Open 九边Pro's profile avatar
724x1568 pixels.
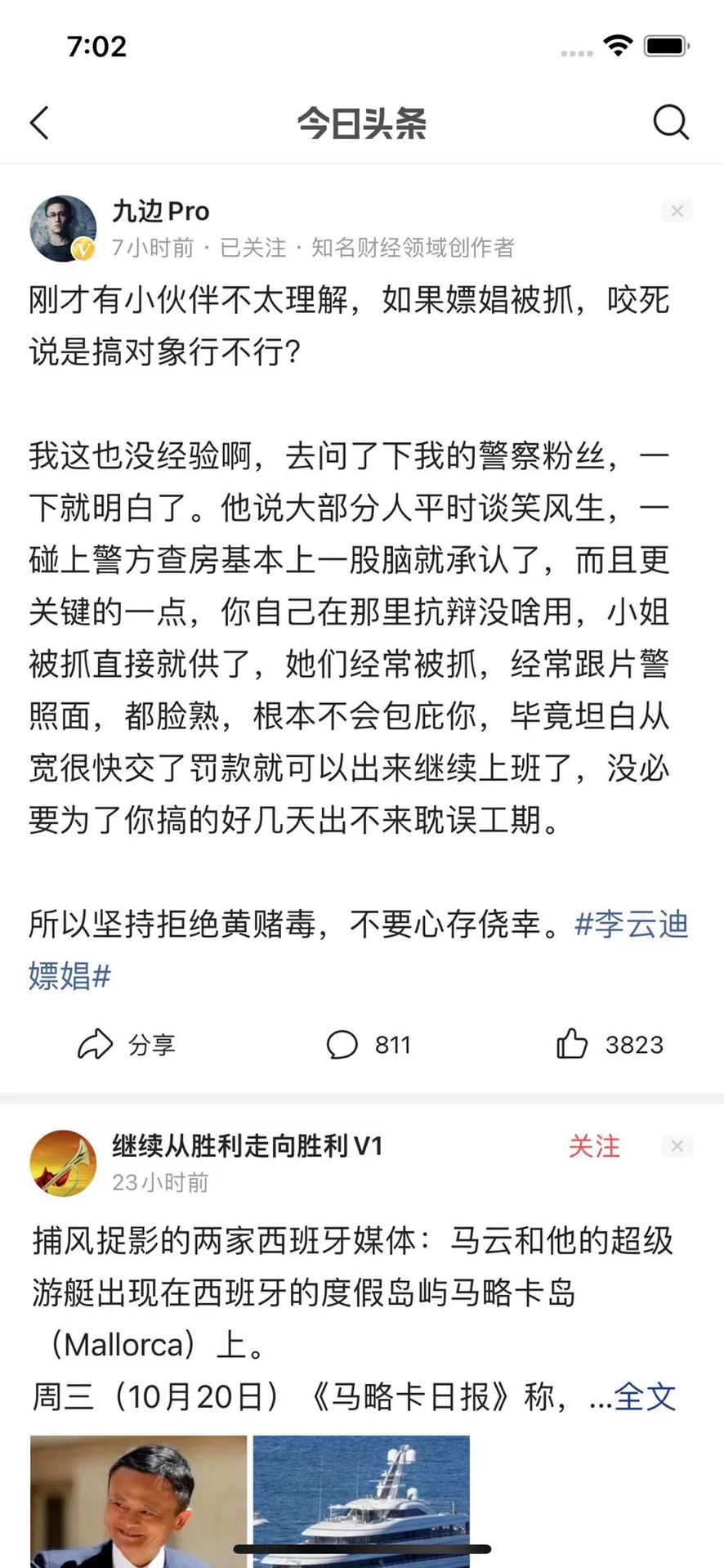point(63,229)
